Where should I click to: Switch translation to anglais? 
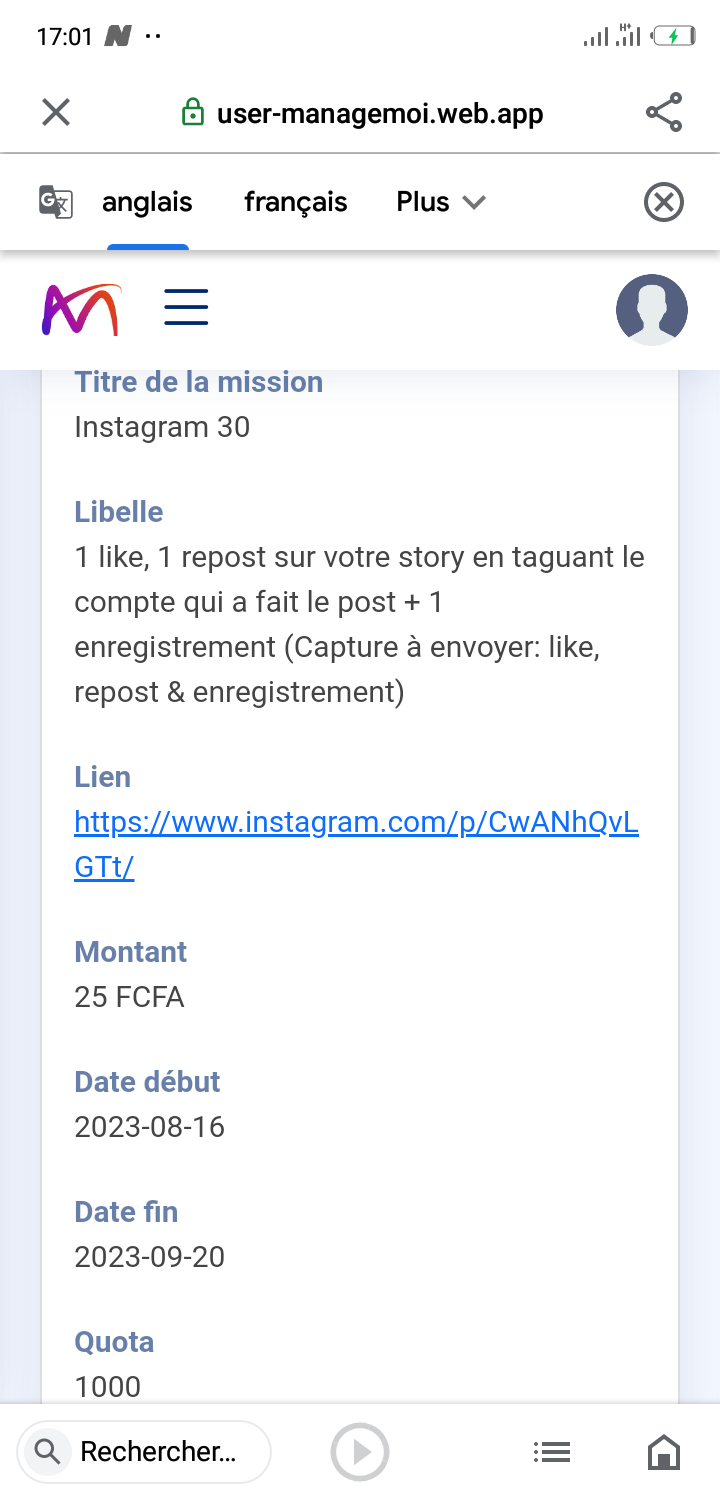point(147,202)
